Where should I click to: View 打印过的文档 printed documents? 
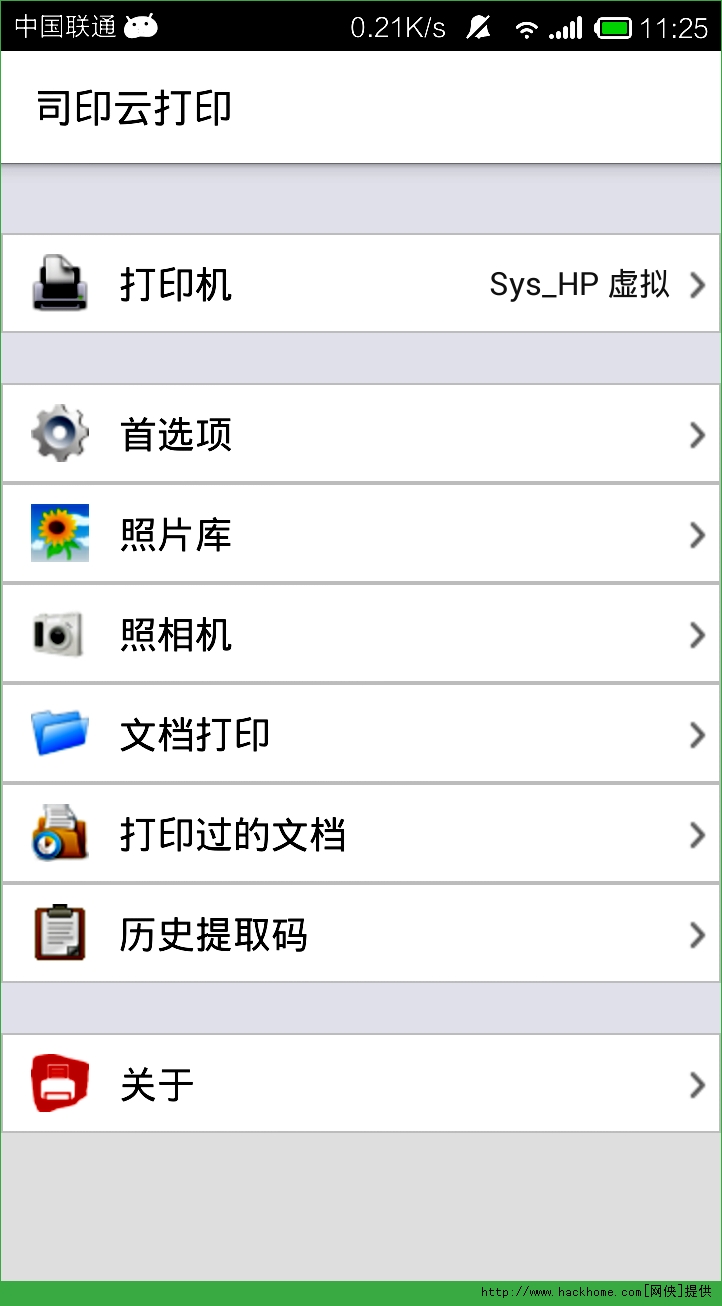360,834
